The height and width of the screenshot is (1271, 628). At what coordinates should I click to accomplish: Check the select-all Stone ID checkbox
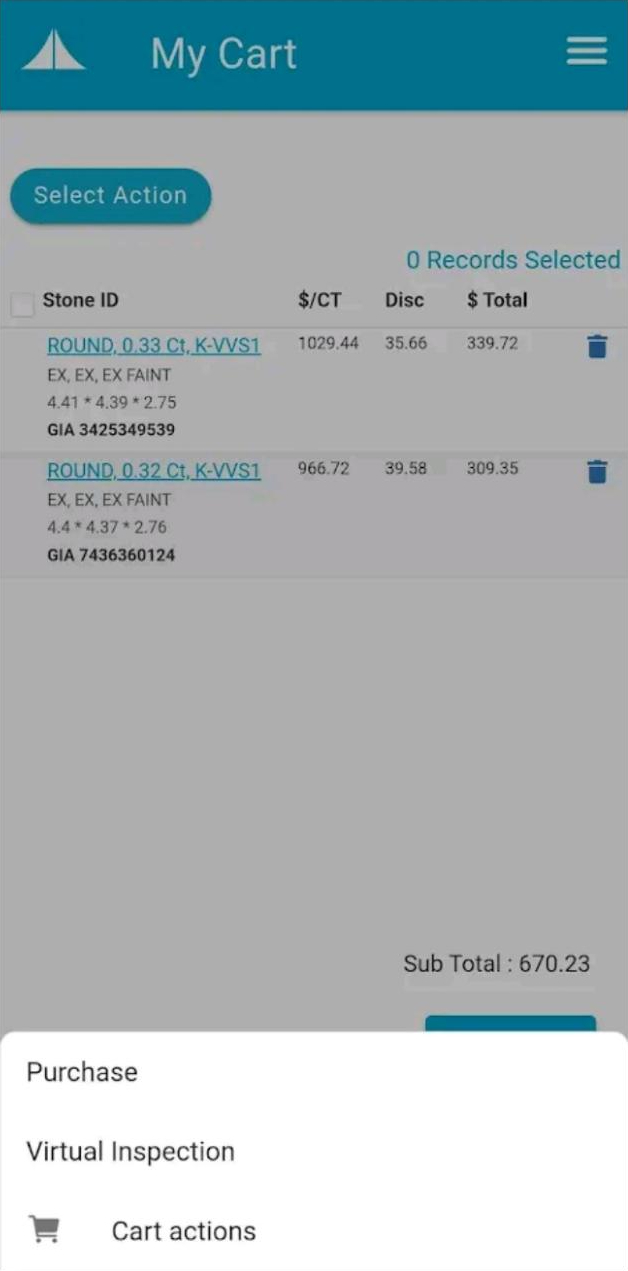pyautogui.click(x=22, y=303)
